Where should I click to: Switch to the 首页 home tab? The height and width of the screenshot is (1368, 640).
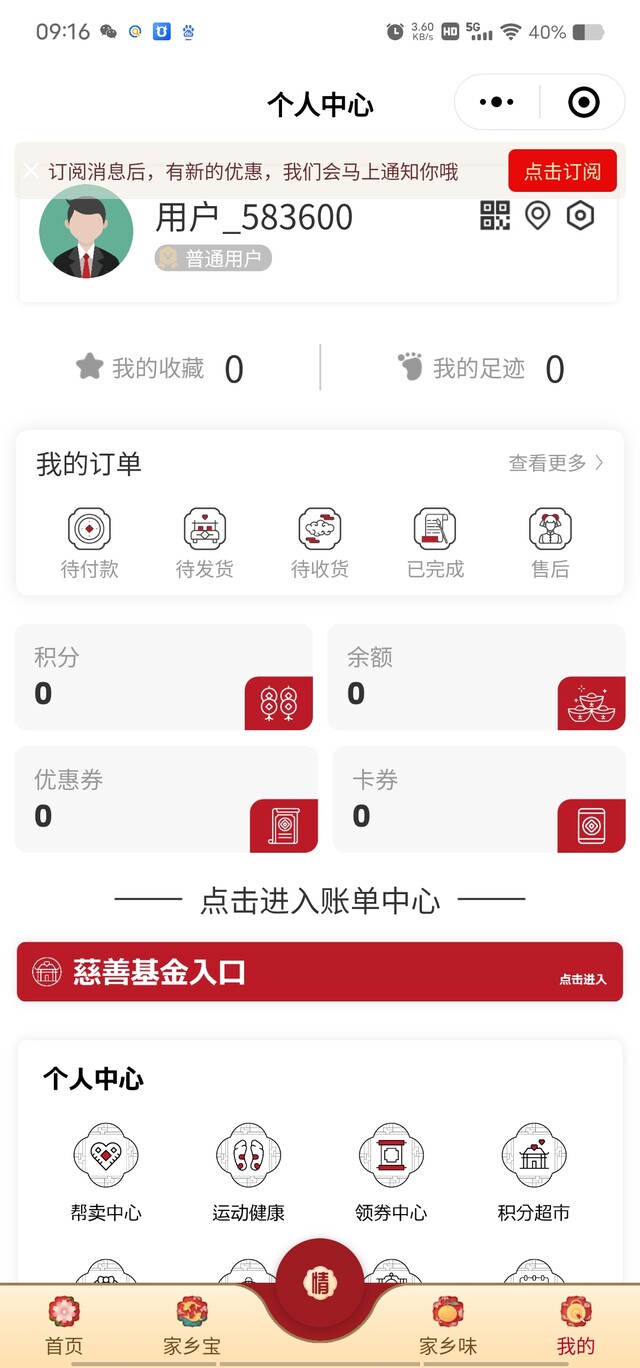click(64, 1326)
